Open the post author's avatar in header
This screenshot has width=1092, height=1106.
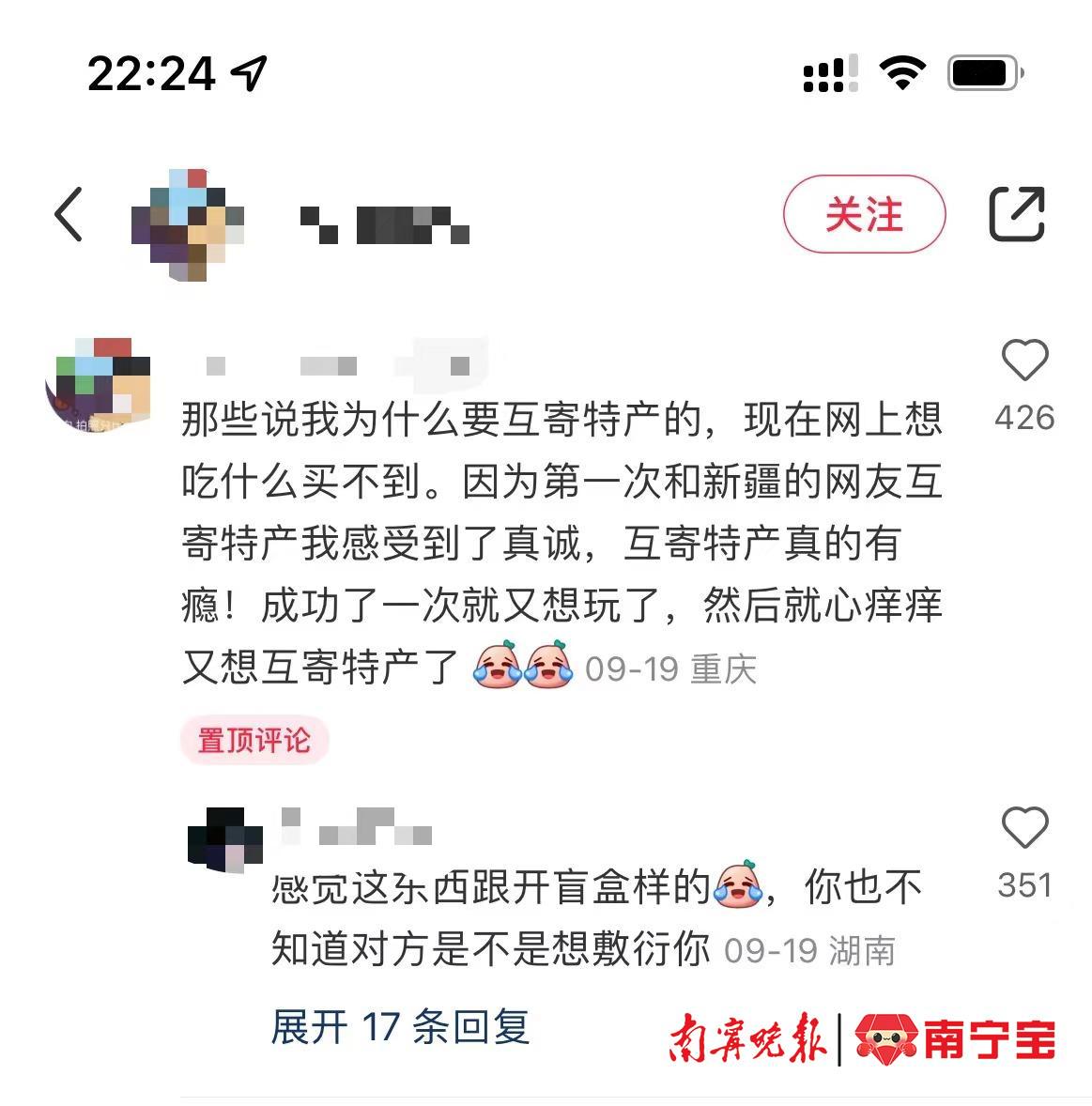(187, 223)
